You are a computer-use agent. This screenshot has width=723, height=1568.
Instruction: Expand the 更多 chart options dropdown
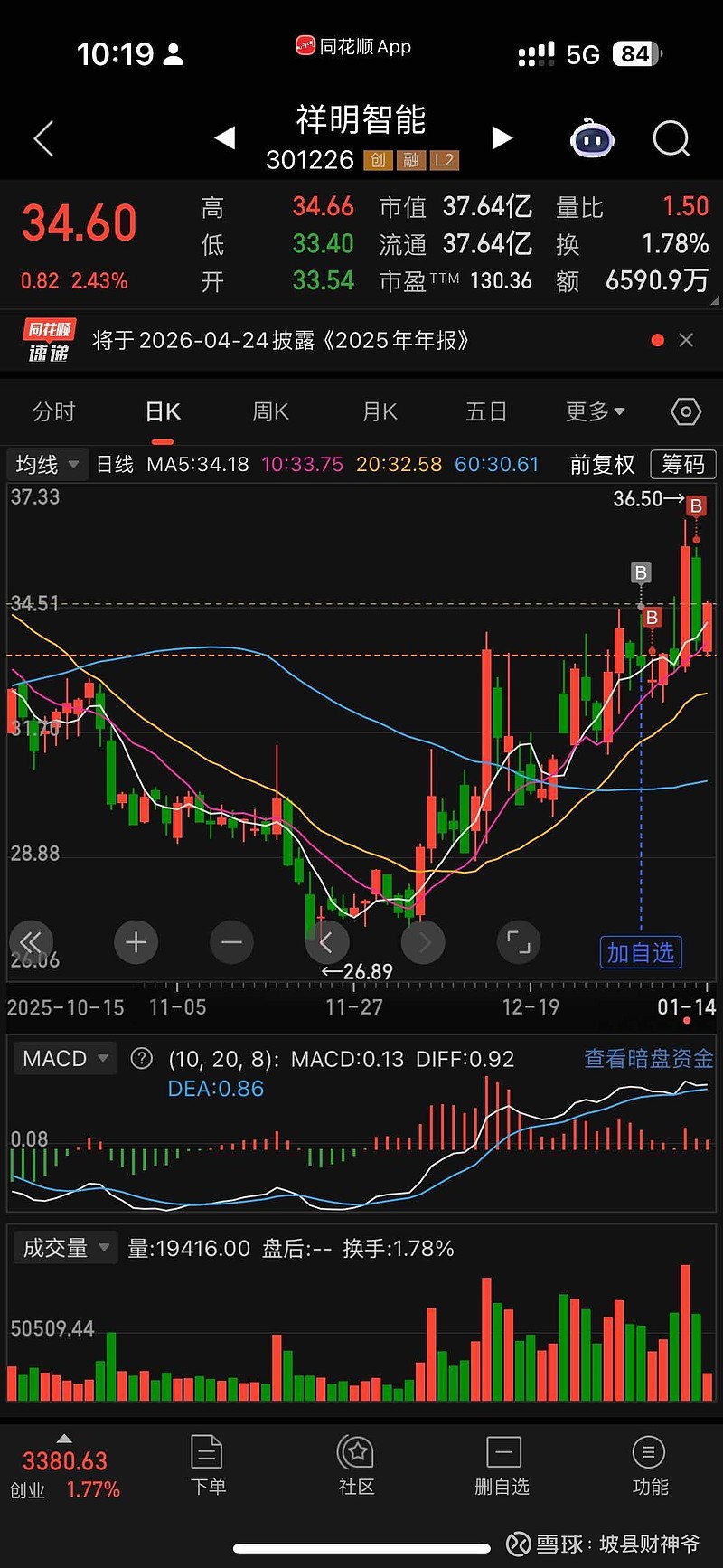pos(595,412)
